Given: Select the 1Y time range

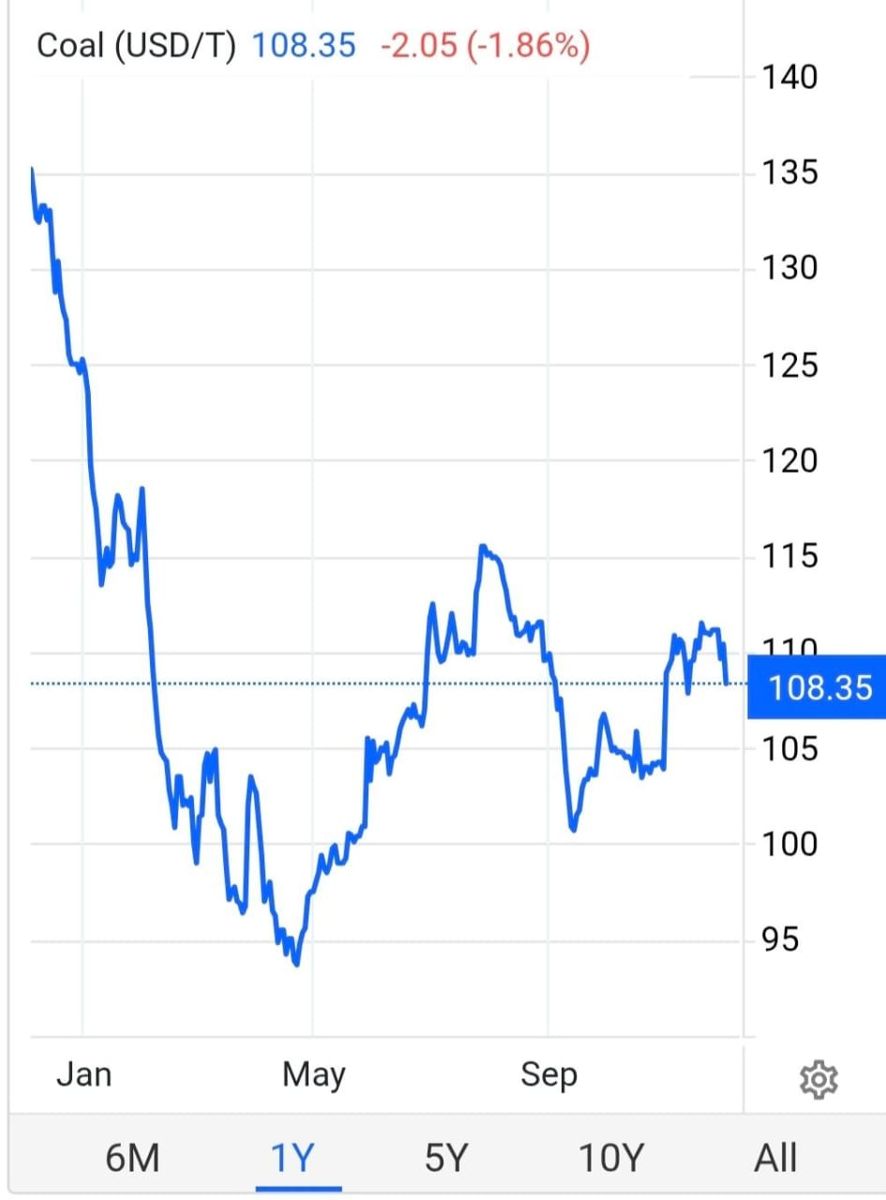Looking at the screenshot, I should click(x=294, y=1158).
